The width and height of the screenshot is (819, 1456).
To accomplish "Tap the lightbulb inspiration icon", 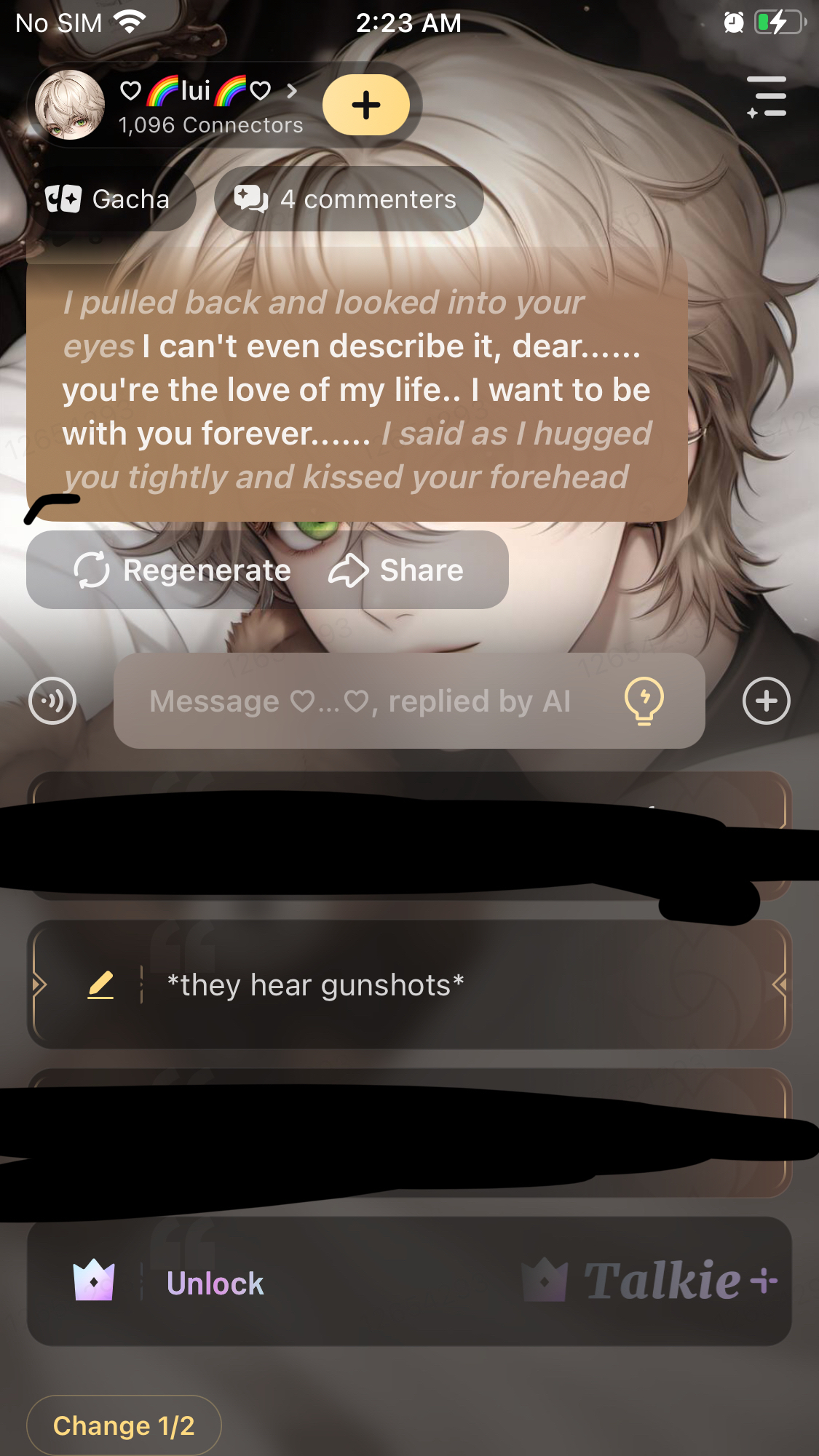I will click(x=644, y=701).
